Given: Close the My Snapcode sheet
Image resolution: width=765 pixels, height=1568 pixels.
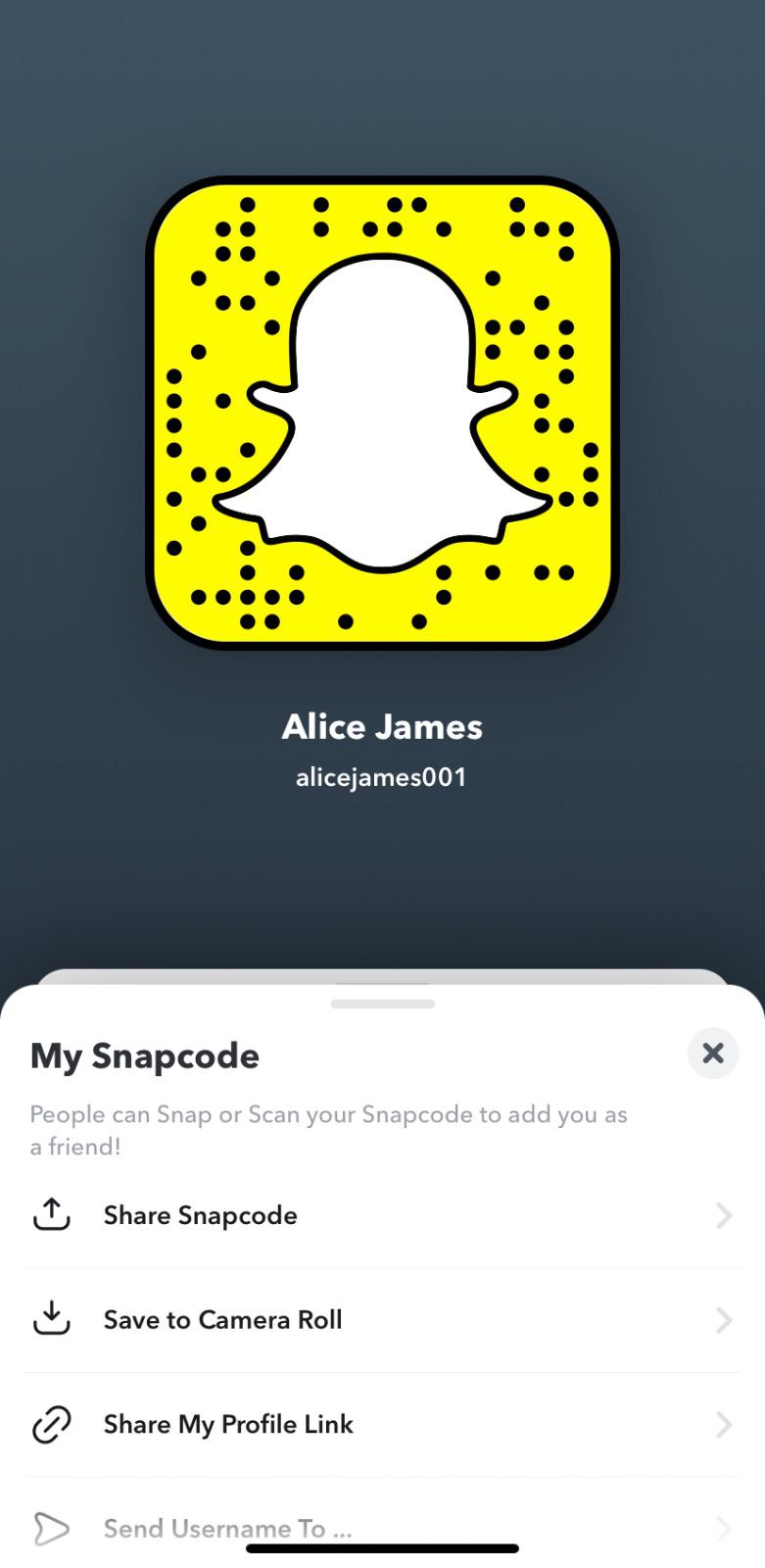Looking at the screenshot, I should coord(712,1053).
